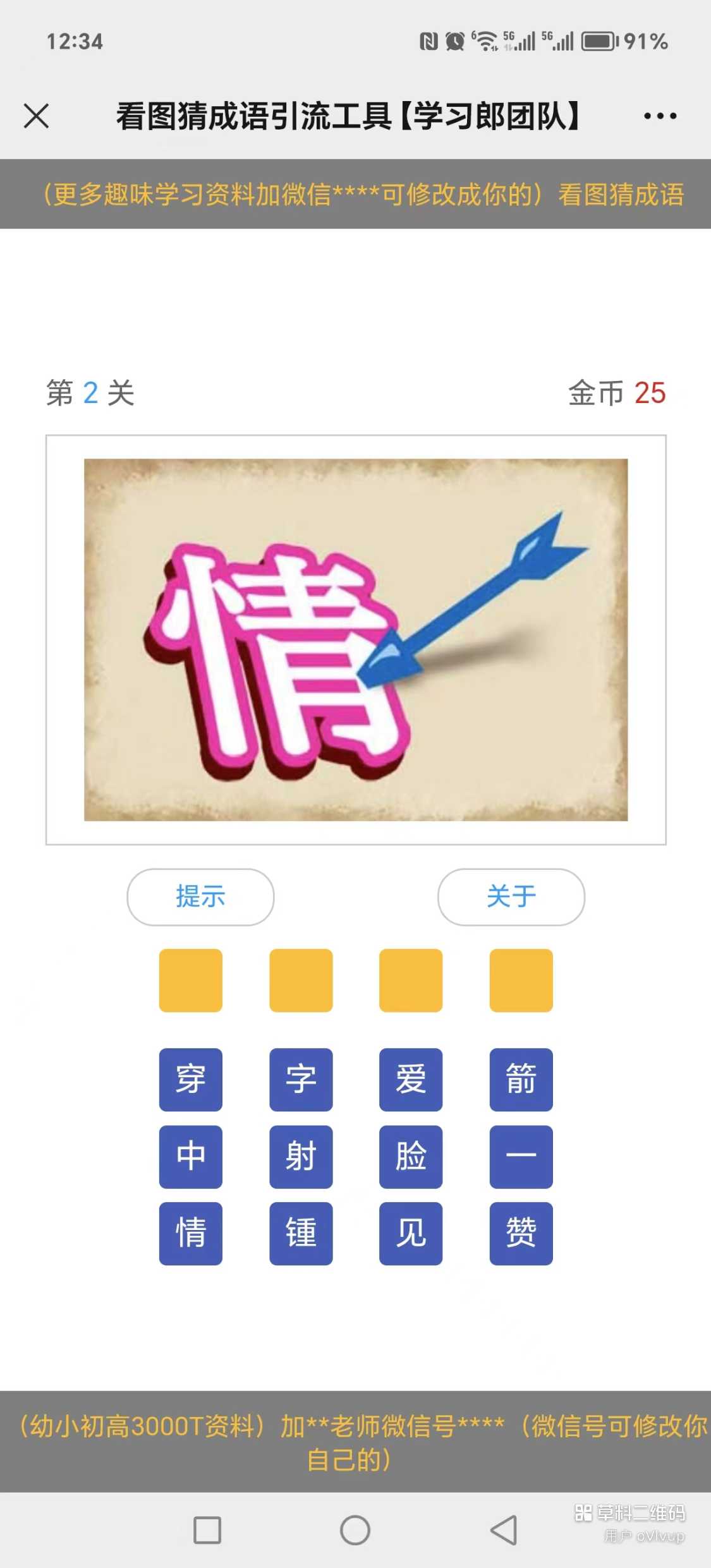This screenshot has height=1568, width=711.
Task: Choose the character 见
Action: pos(411,1233)
